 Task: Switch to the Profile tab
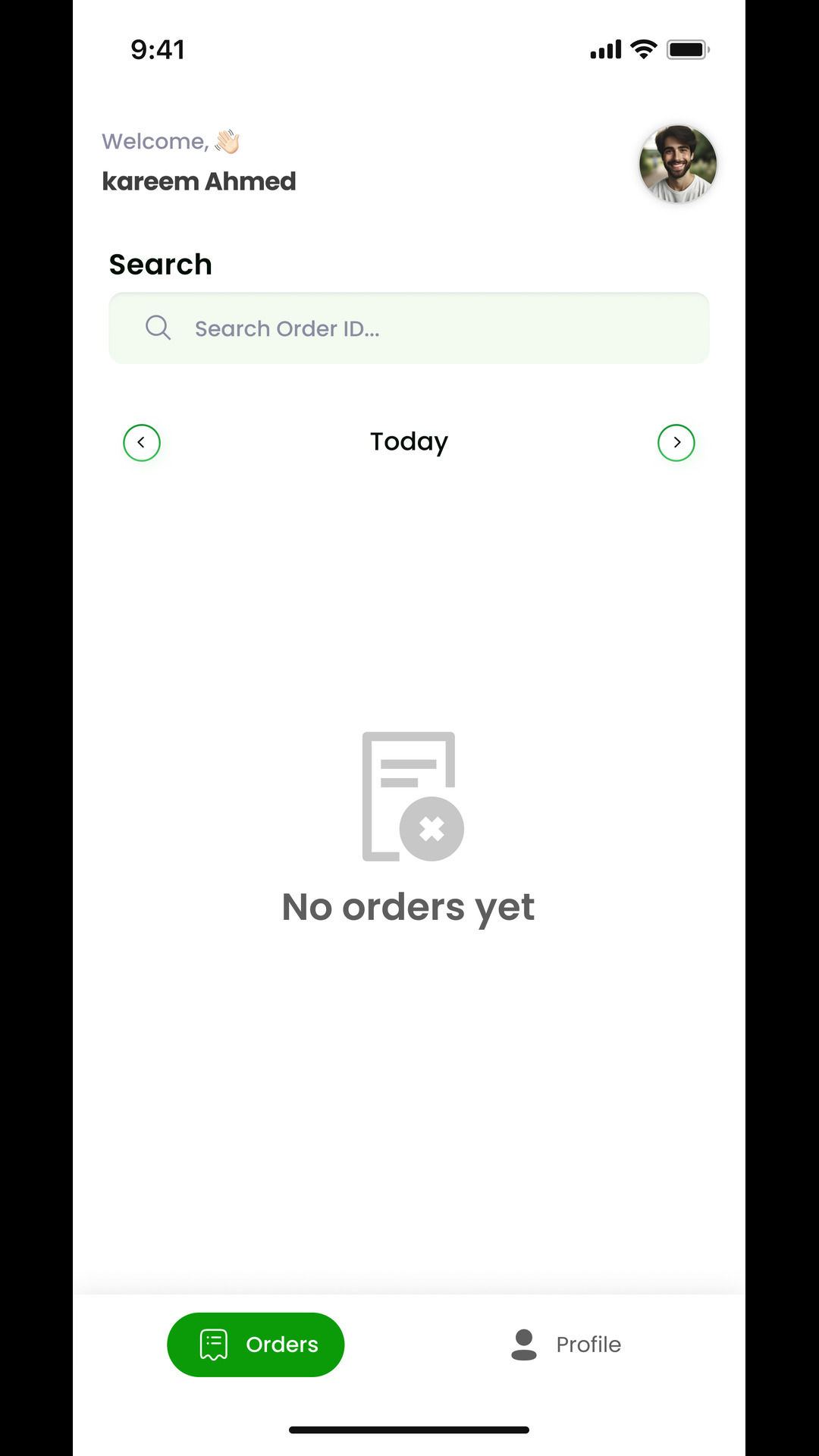tap(566, 1345)
